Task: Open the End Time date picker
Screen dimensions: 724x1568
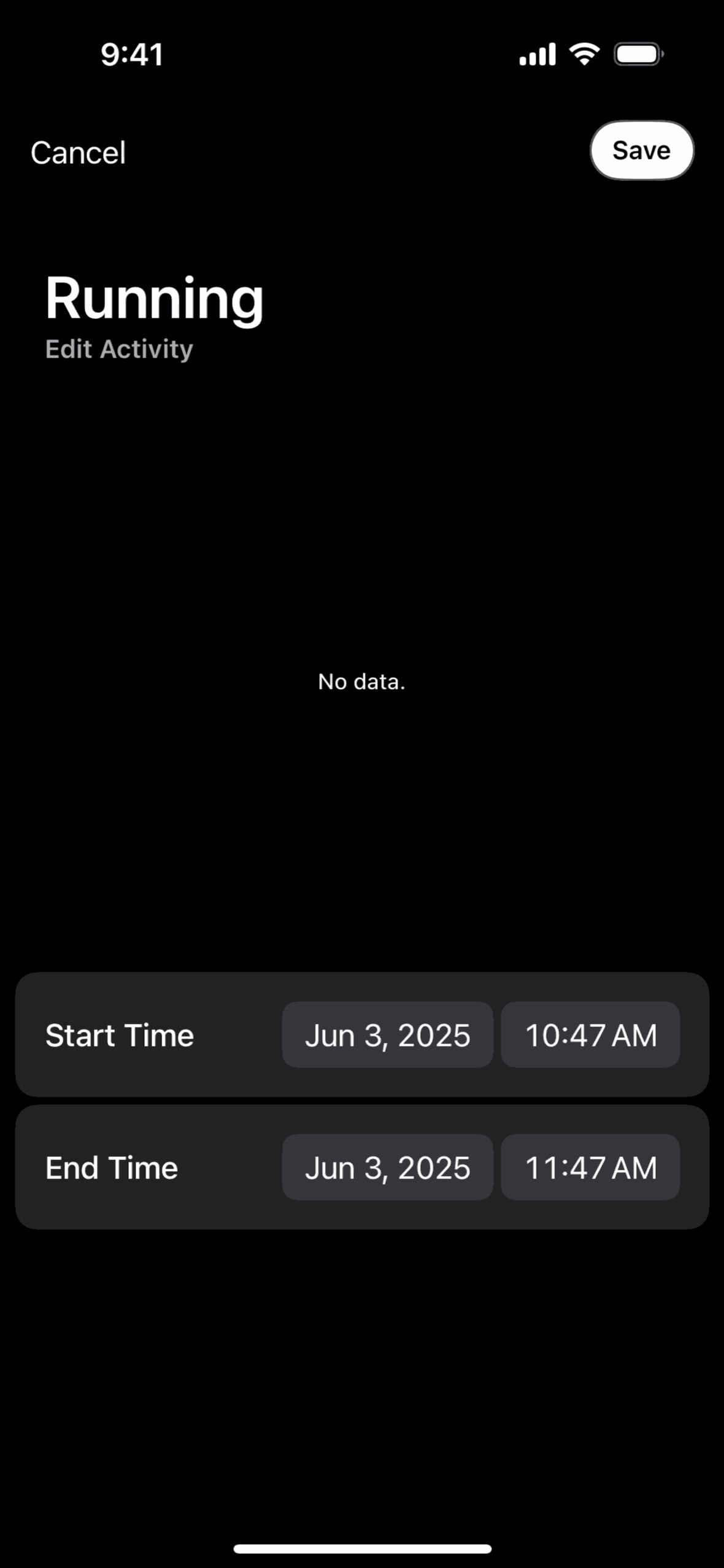Action: 387,1167
